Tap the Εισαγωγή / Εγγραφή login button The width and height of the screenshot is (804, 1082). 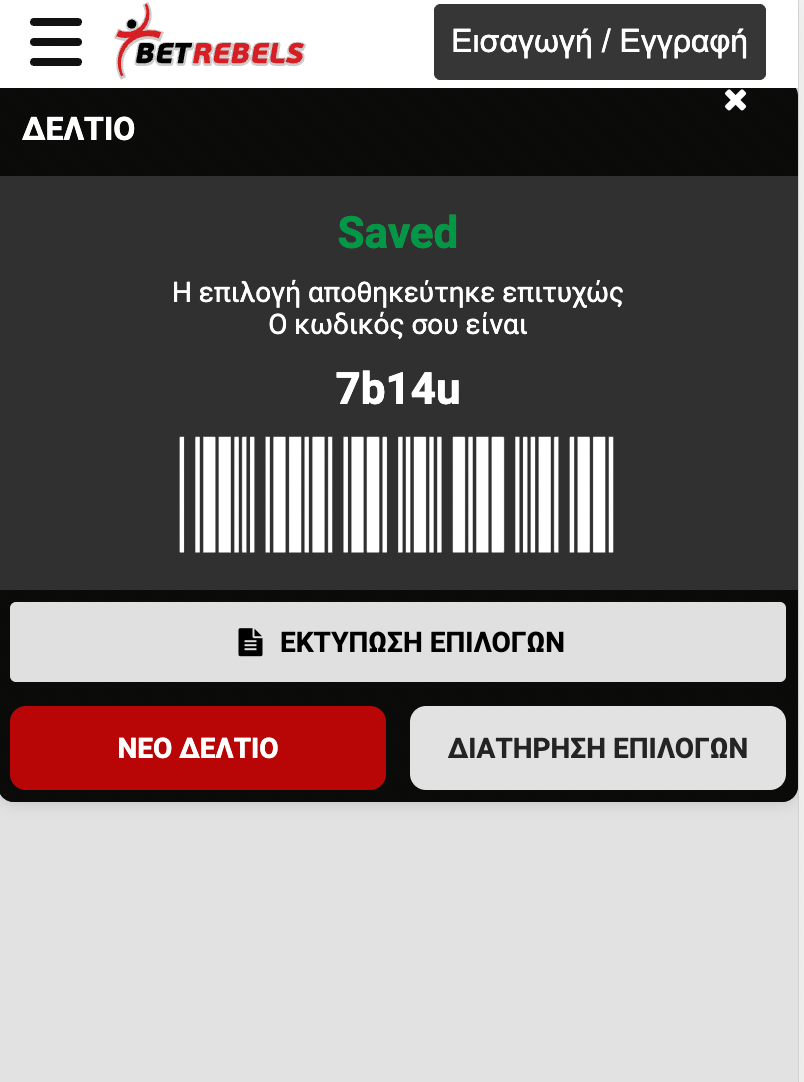(x=599, y=42)
